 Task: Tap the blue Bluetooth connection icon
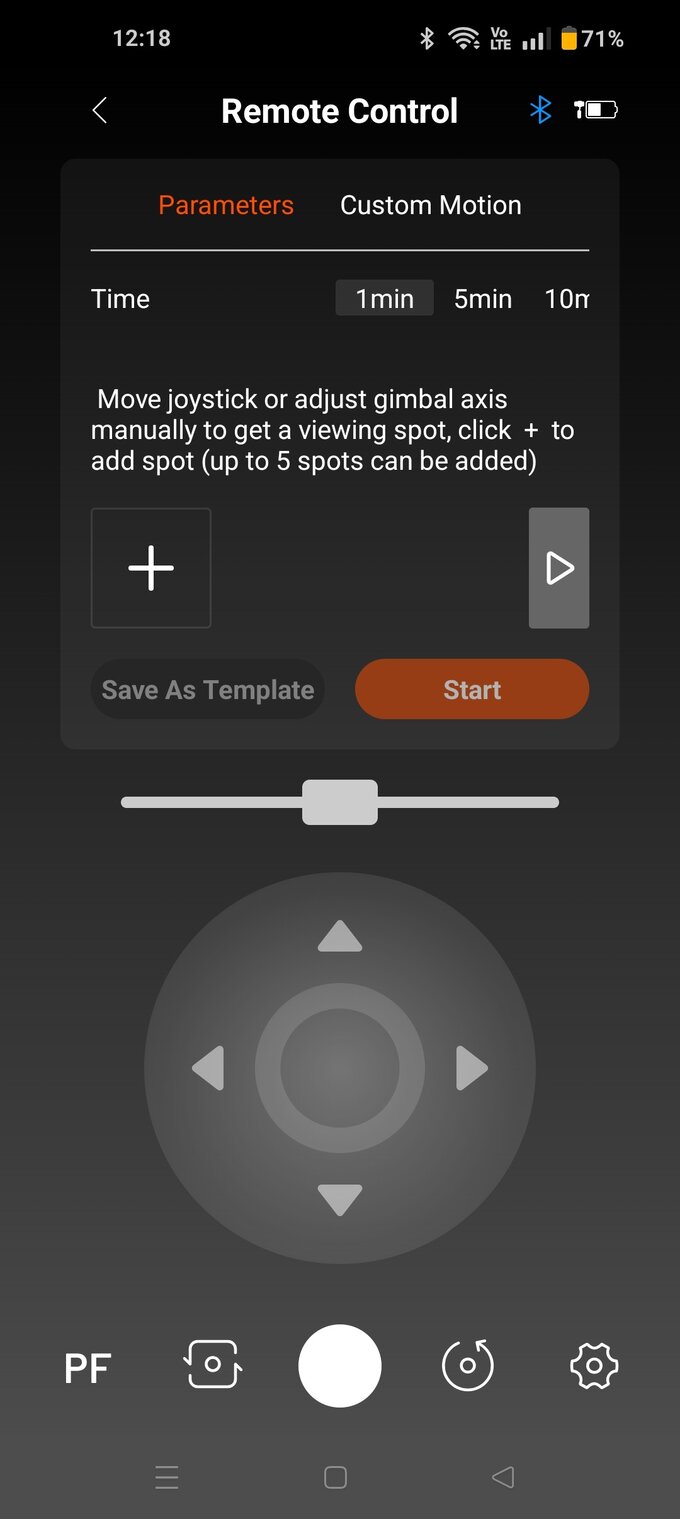click(540, 110)
